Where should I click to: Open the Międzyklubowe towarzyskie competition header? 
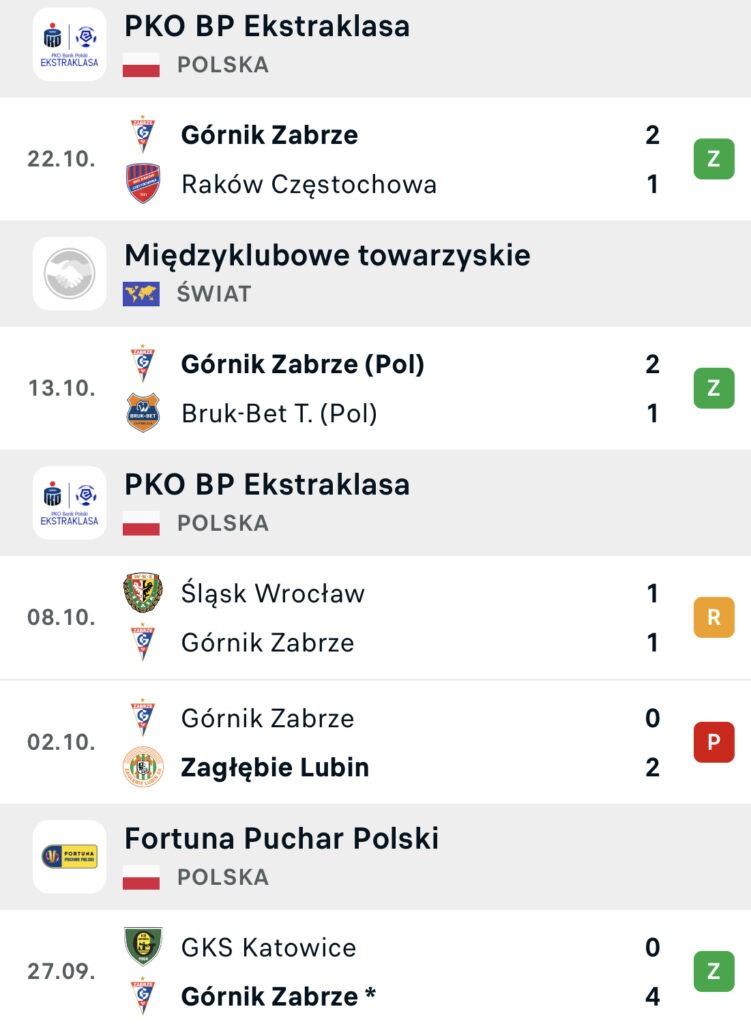327,272
